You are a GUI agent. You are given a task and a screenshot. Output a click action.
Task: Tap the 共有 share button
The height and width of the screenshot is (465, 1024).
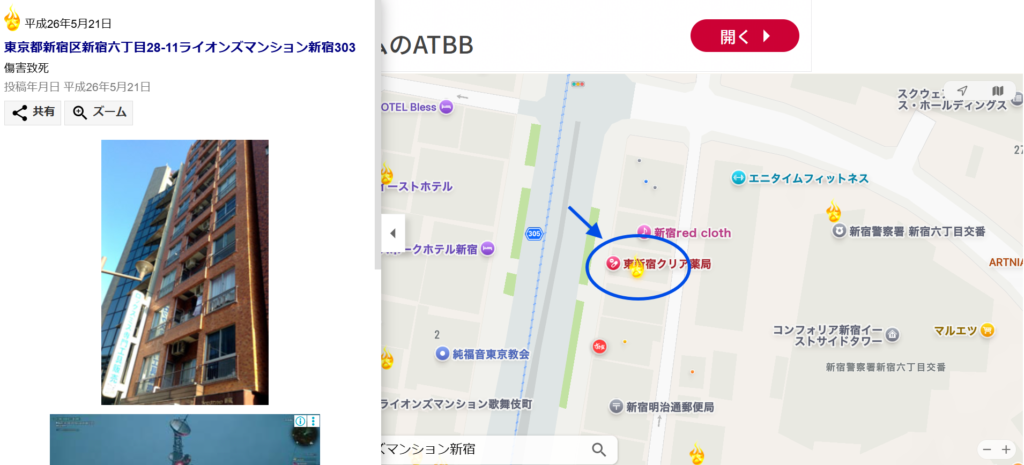tap(33, 113)
